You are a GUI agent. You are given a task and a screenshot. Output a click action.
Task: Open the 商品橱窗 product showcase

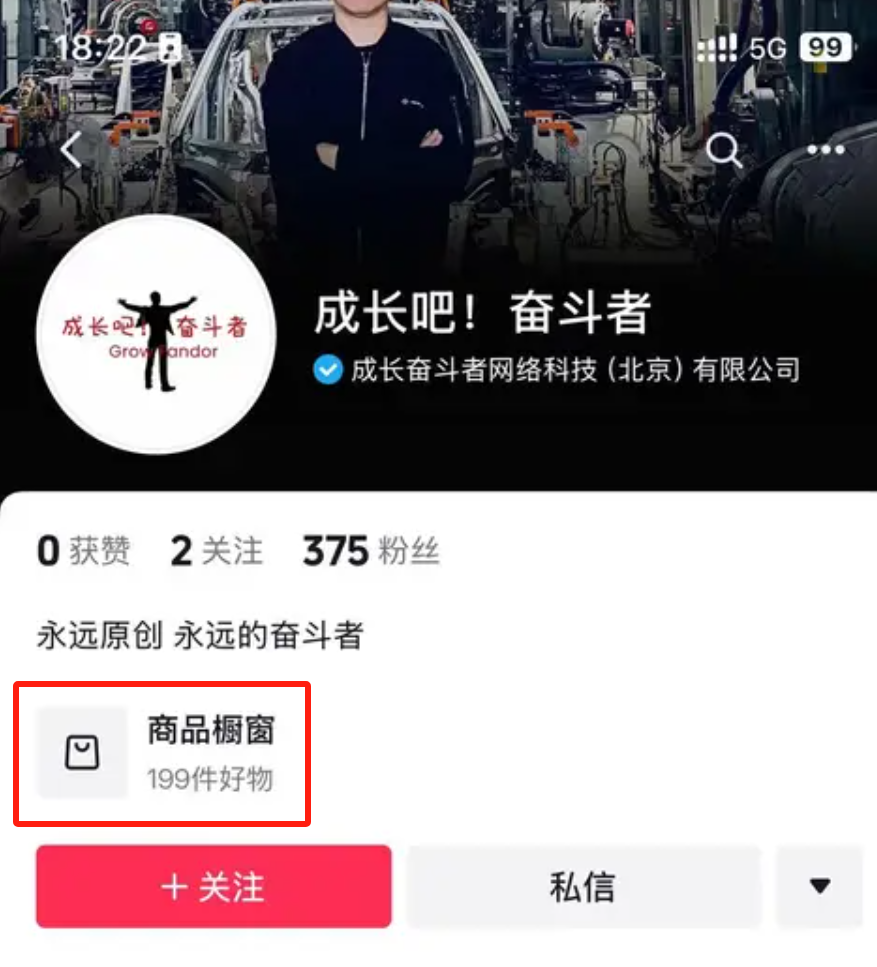(160, 752)
